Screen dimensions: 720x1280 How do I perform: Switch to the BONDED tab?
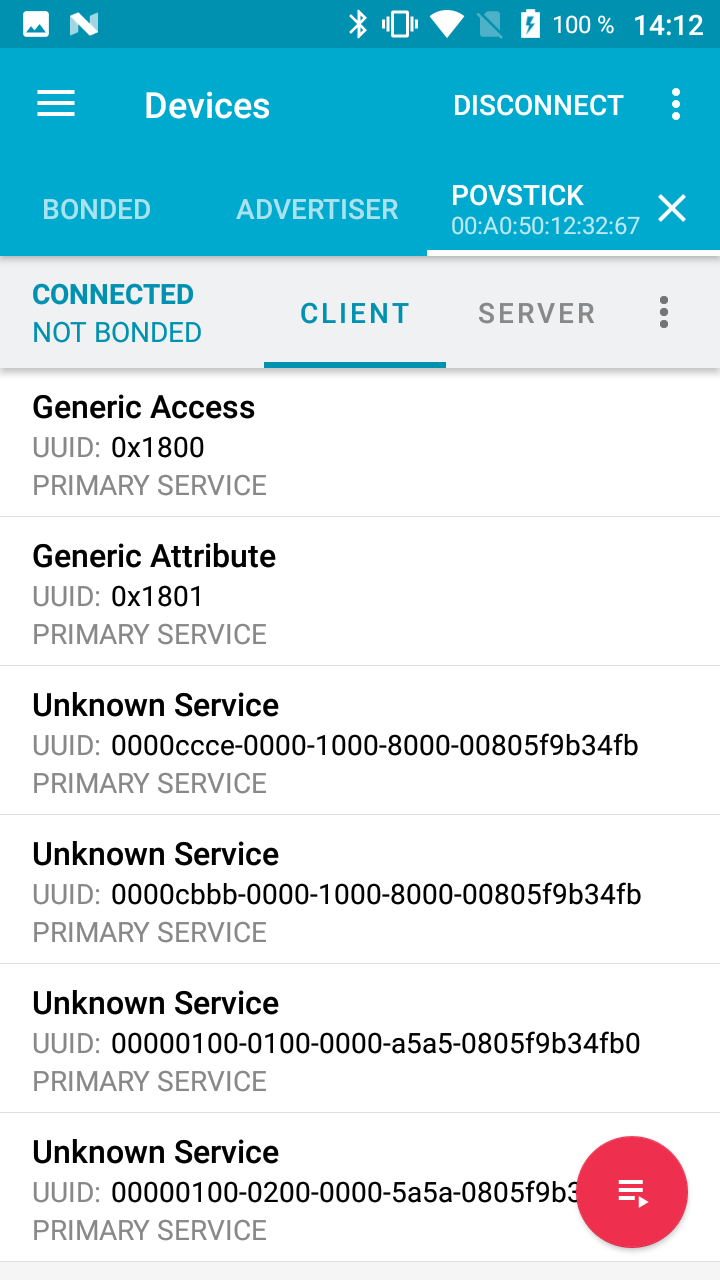(x=96, y=209)
